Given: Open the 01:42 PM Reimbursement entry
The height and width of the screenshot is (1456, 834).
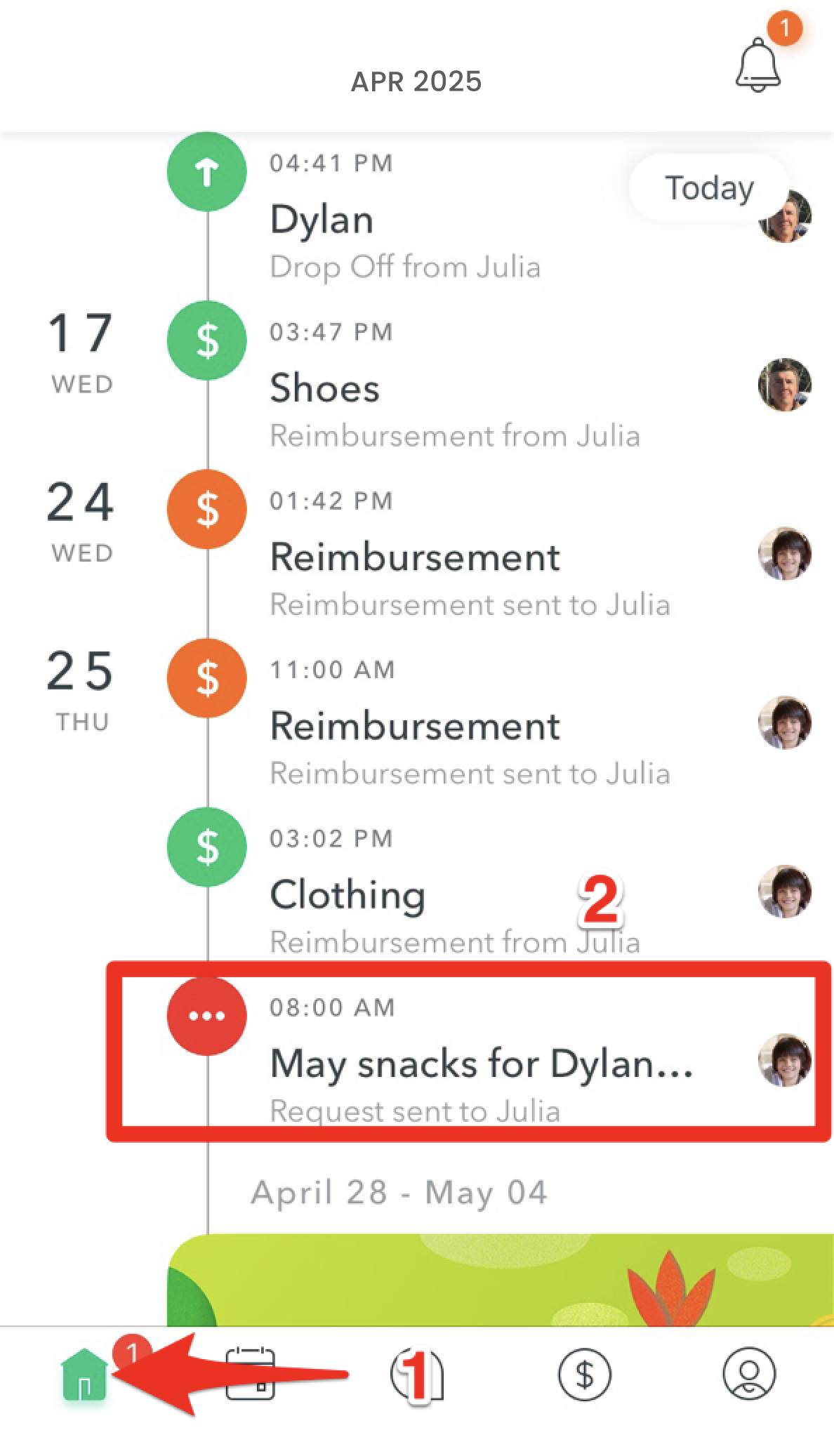Looking at the screenshot, I should pyautogui.click(x=469, y=557).
